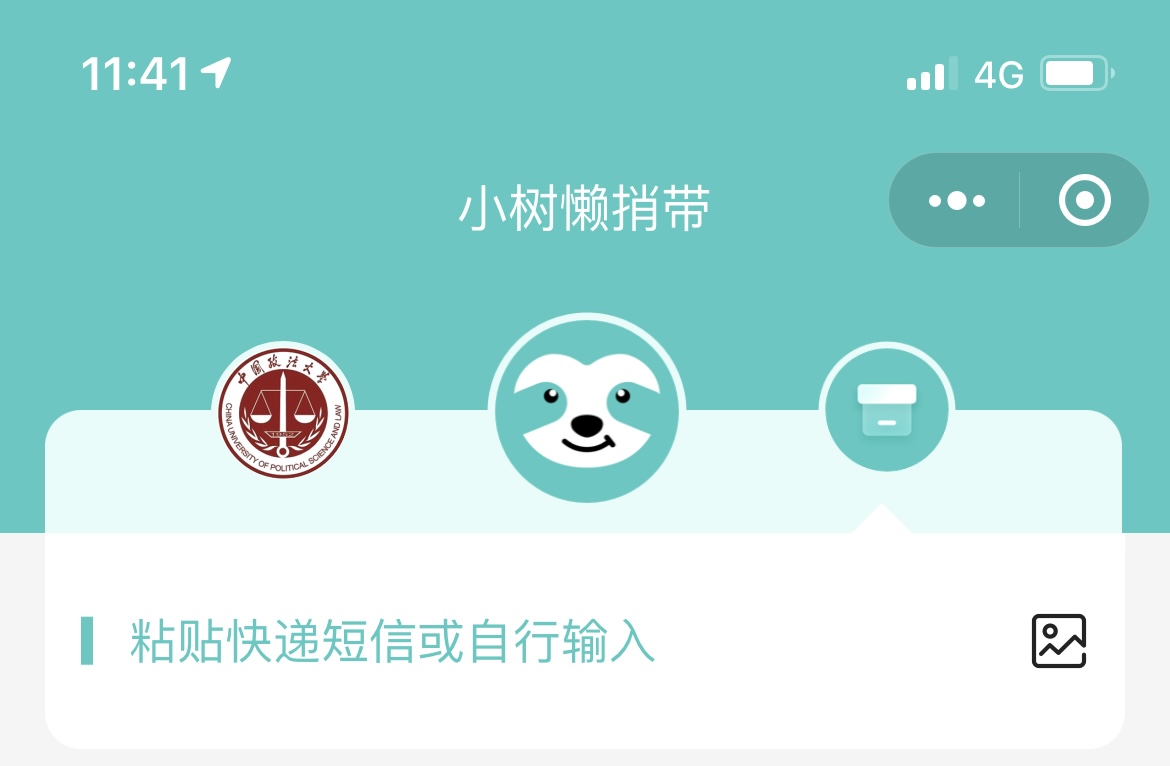Screen dimensions: 1170x766
Task: Upload a picture using the image icon
Action: pyautogui.click(x=1058, y=641)
